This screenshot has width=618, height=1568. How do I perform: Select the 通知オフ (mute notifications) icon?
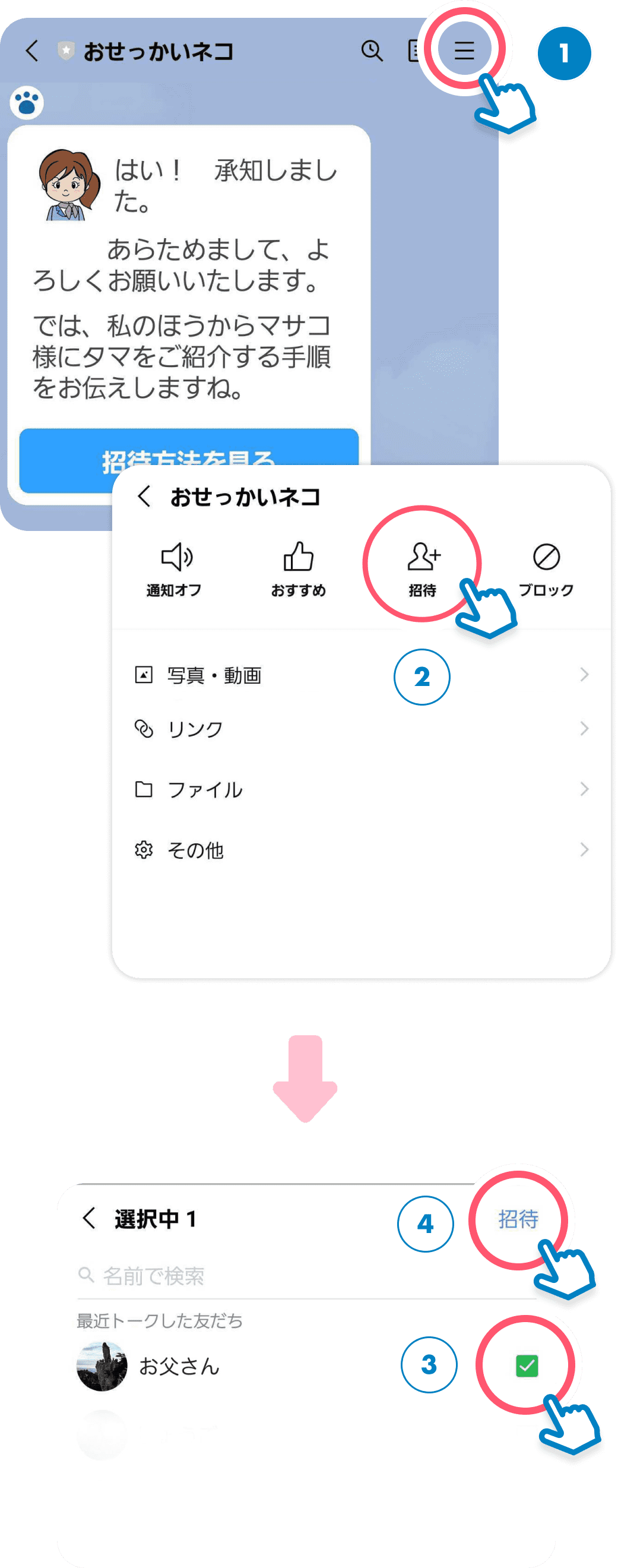[176, 556]
